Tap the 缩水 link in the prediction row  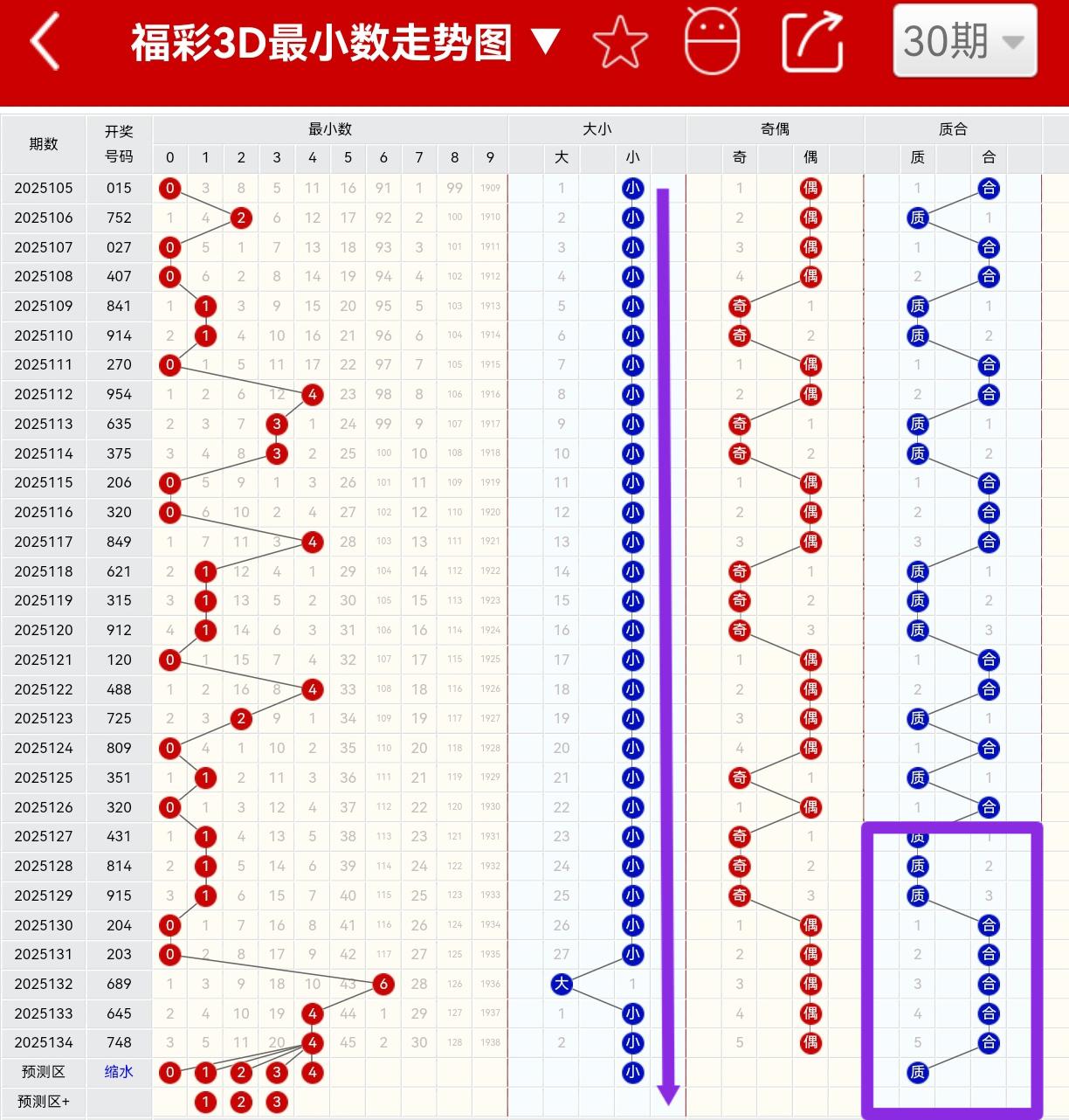click(119, 1072)
